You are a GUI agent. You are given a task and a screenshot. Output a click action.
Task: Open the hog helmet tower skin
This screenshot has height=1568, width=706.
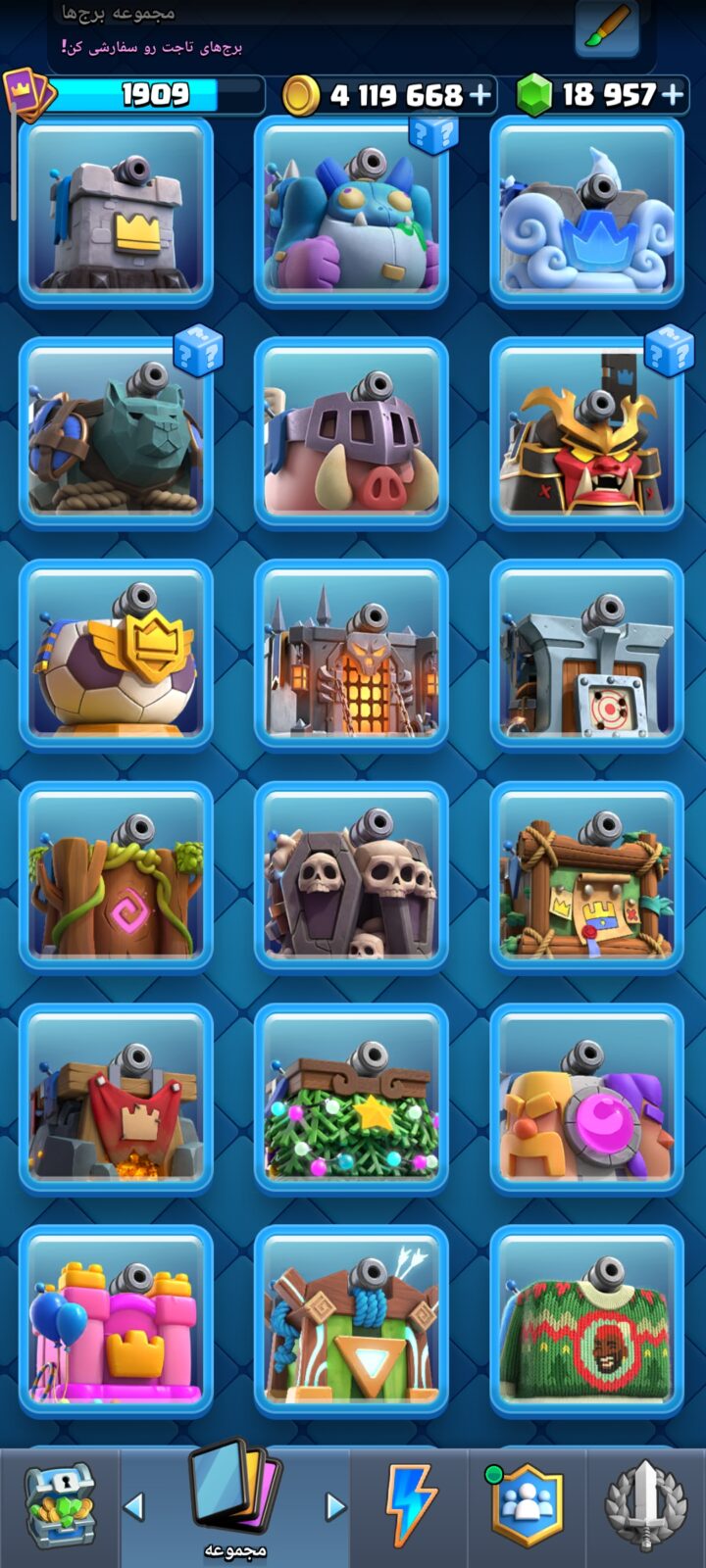coord(351,432)
